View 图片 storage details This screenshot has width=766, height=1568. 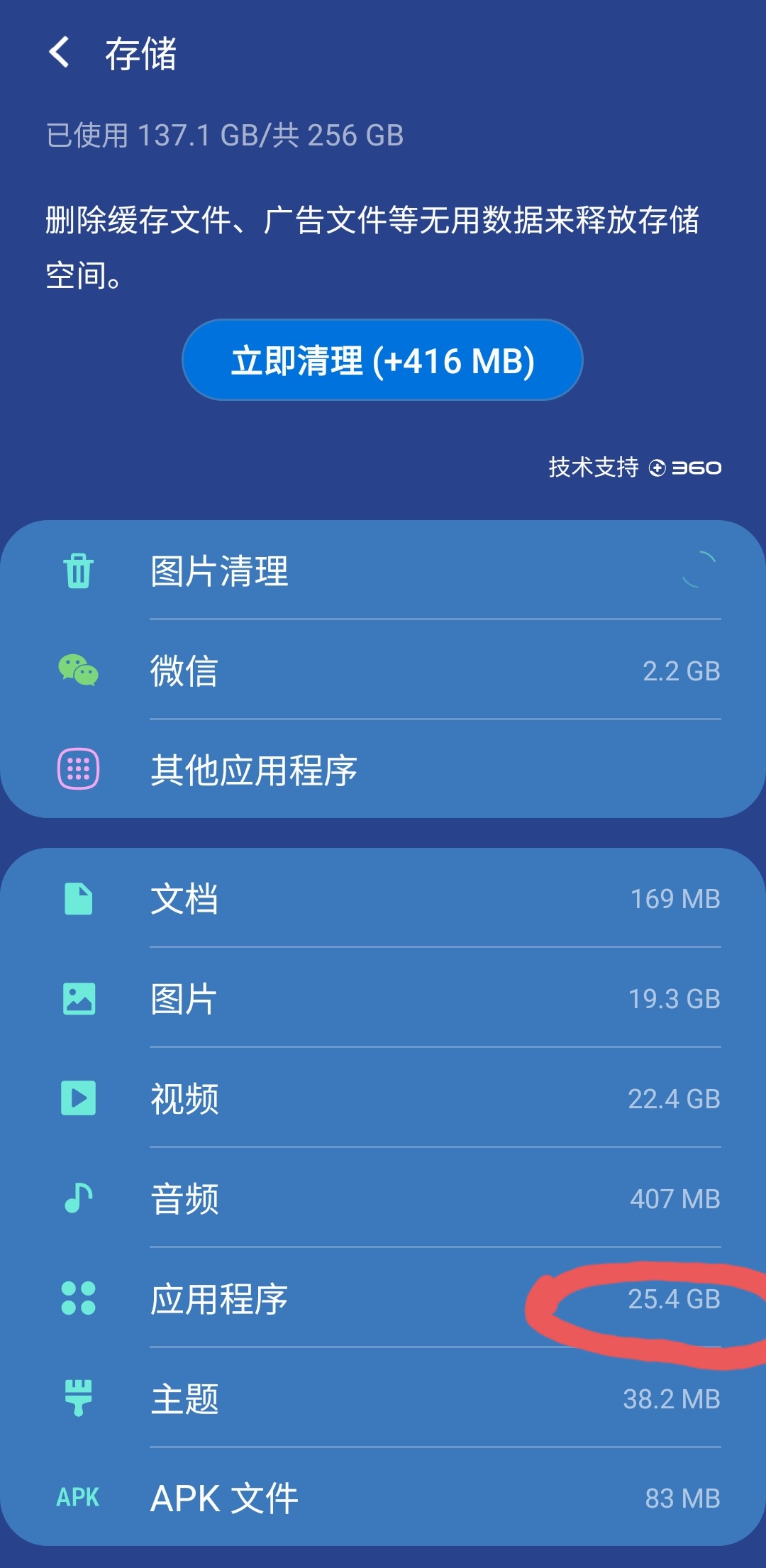(x=383, y=999)
